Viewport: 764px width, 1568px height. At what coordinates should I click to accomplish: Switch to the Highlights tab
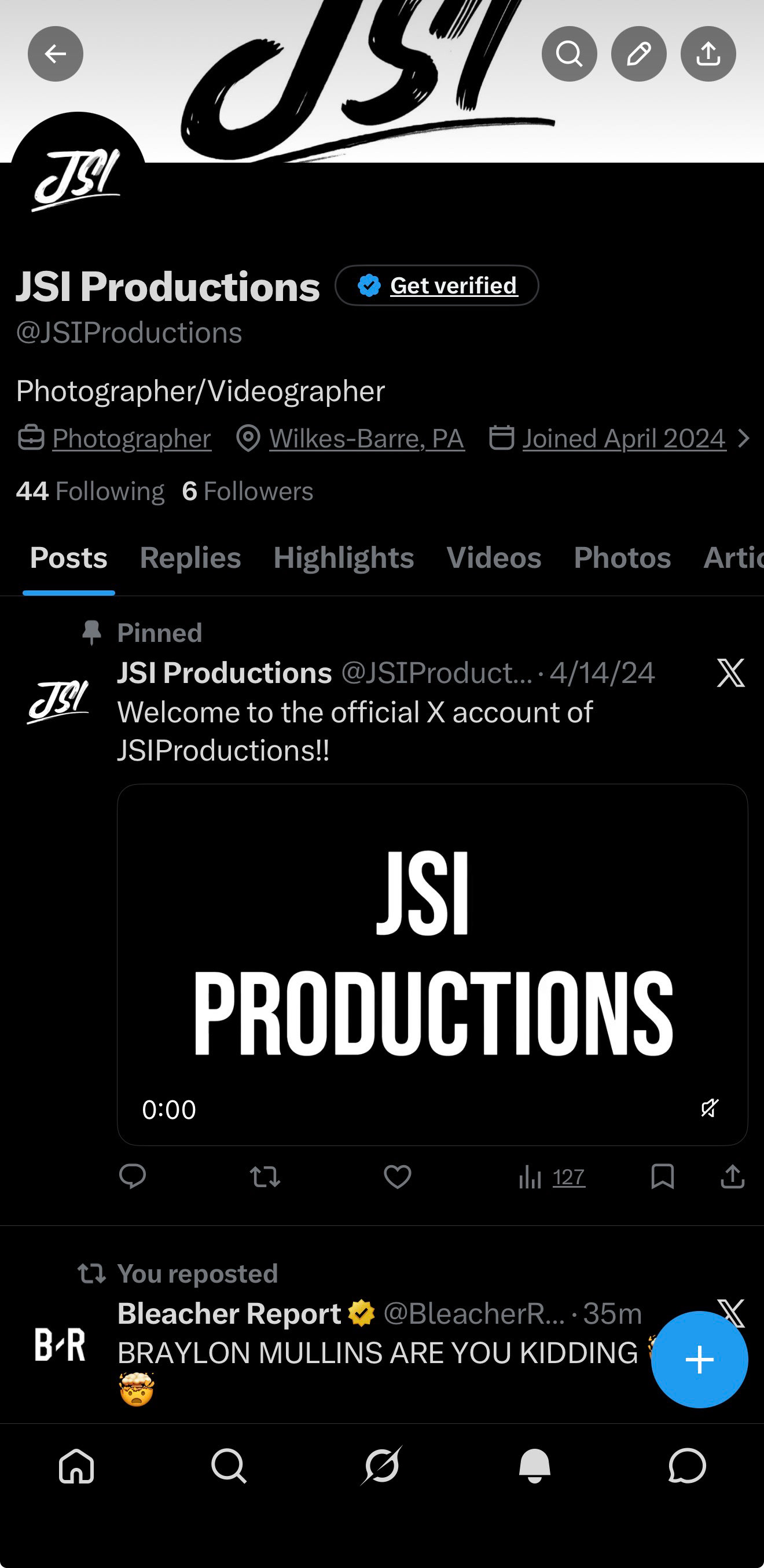(x=344, y=557)
